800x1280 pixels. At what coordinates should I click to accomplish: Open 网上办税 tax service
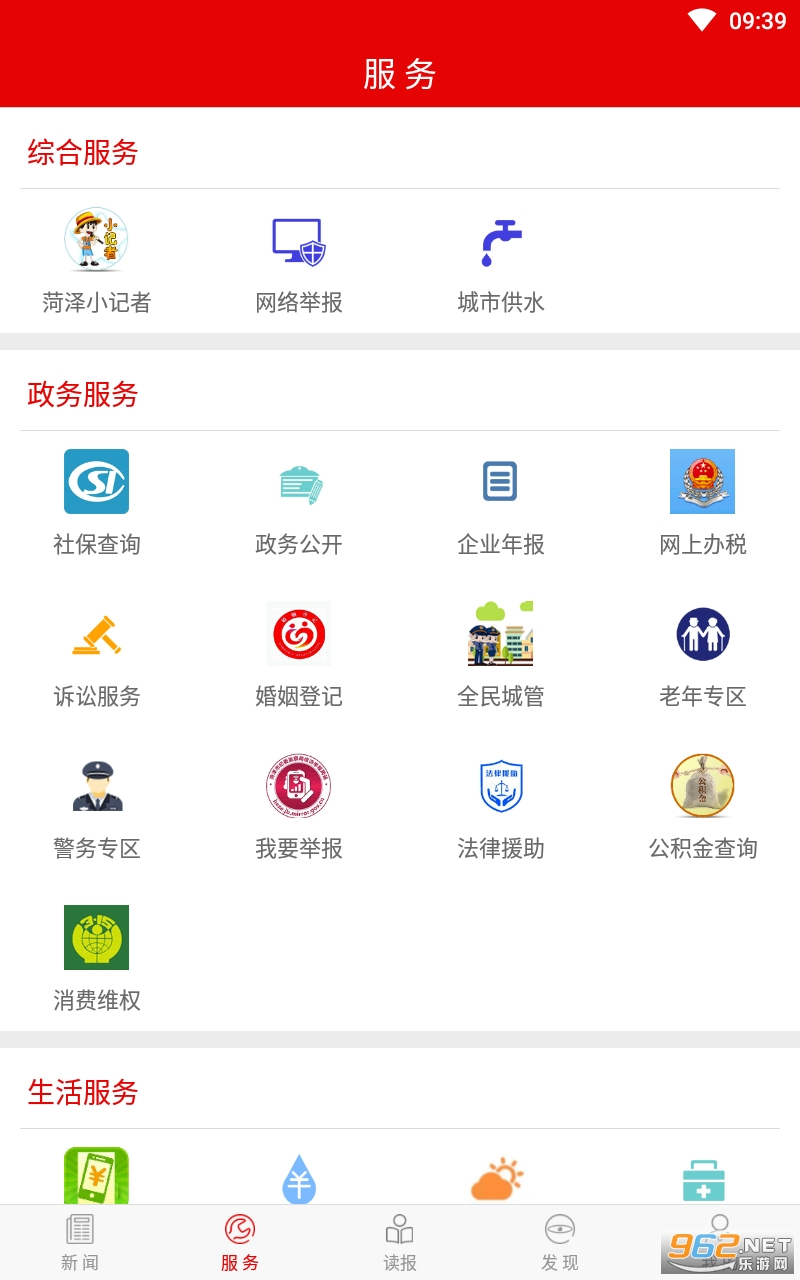[x=702, y=483]
